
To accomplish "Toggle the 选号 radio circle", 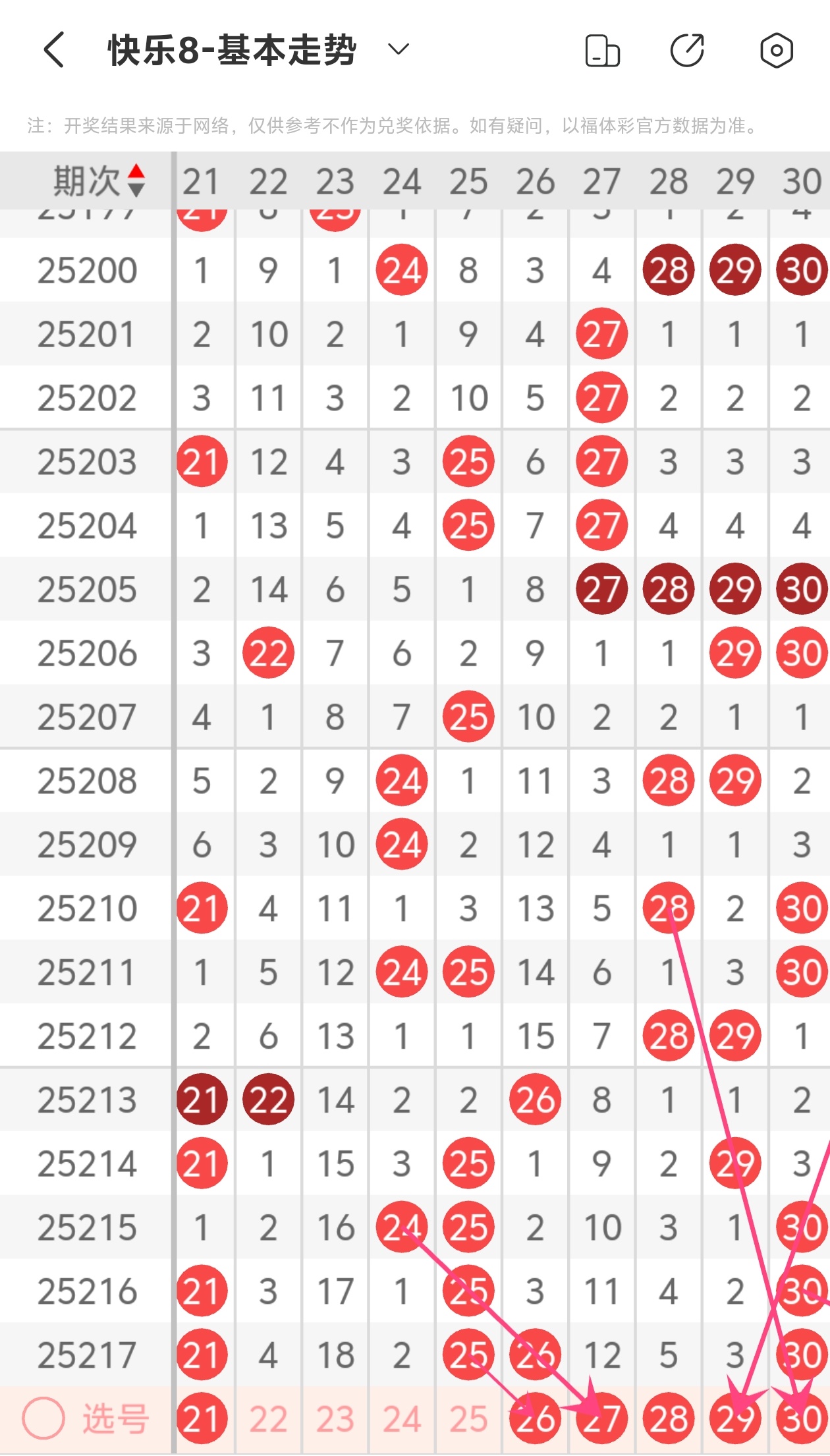I will (x=43, y=1418).
